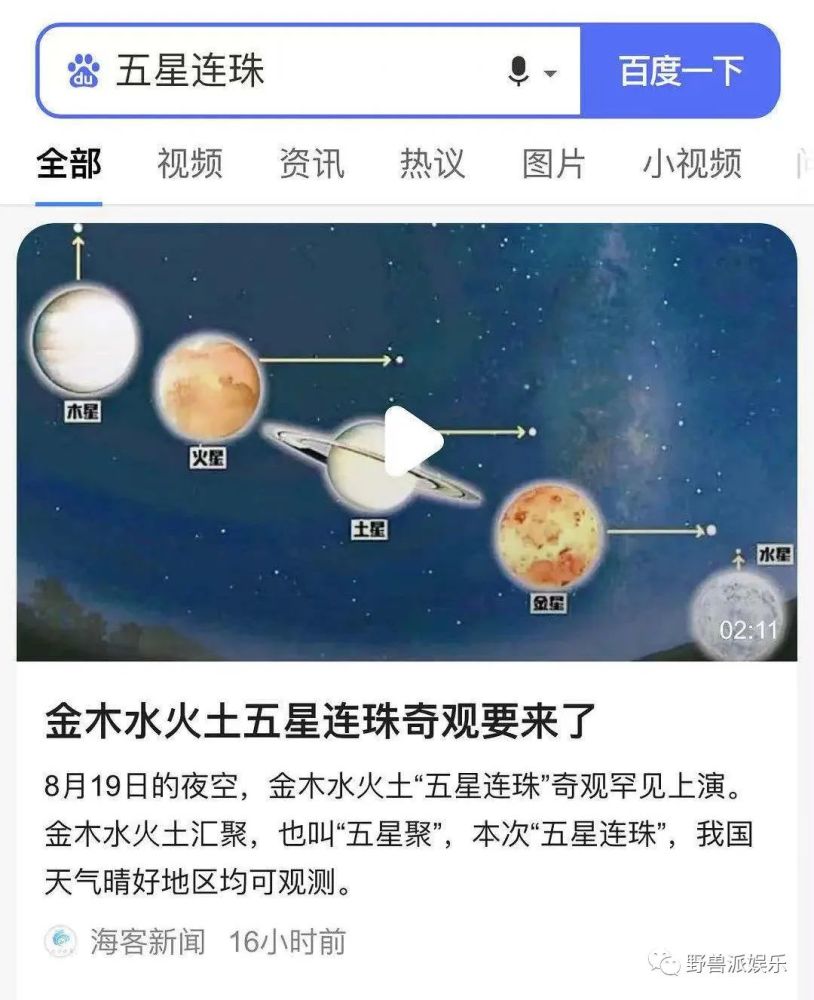Open the result 金木水火土五星连珠奇观要来了
This screenshot has height=1000, width=814.
click(x=320, y=721)
